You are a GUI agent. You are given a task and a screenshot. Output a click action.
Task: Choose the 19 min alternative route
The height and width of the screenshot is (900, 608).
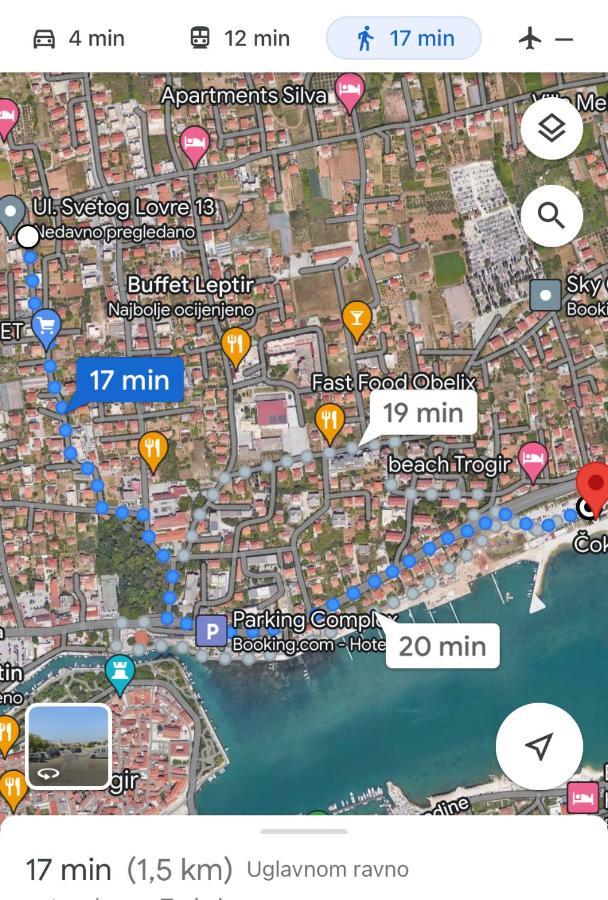point(423,412)
